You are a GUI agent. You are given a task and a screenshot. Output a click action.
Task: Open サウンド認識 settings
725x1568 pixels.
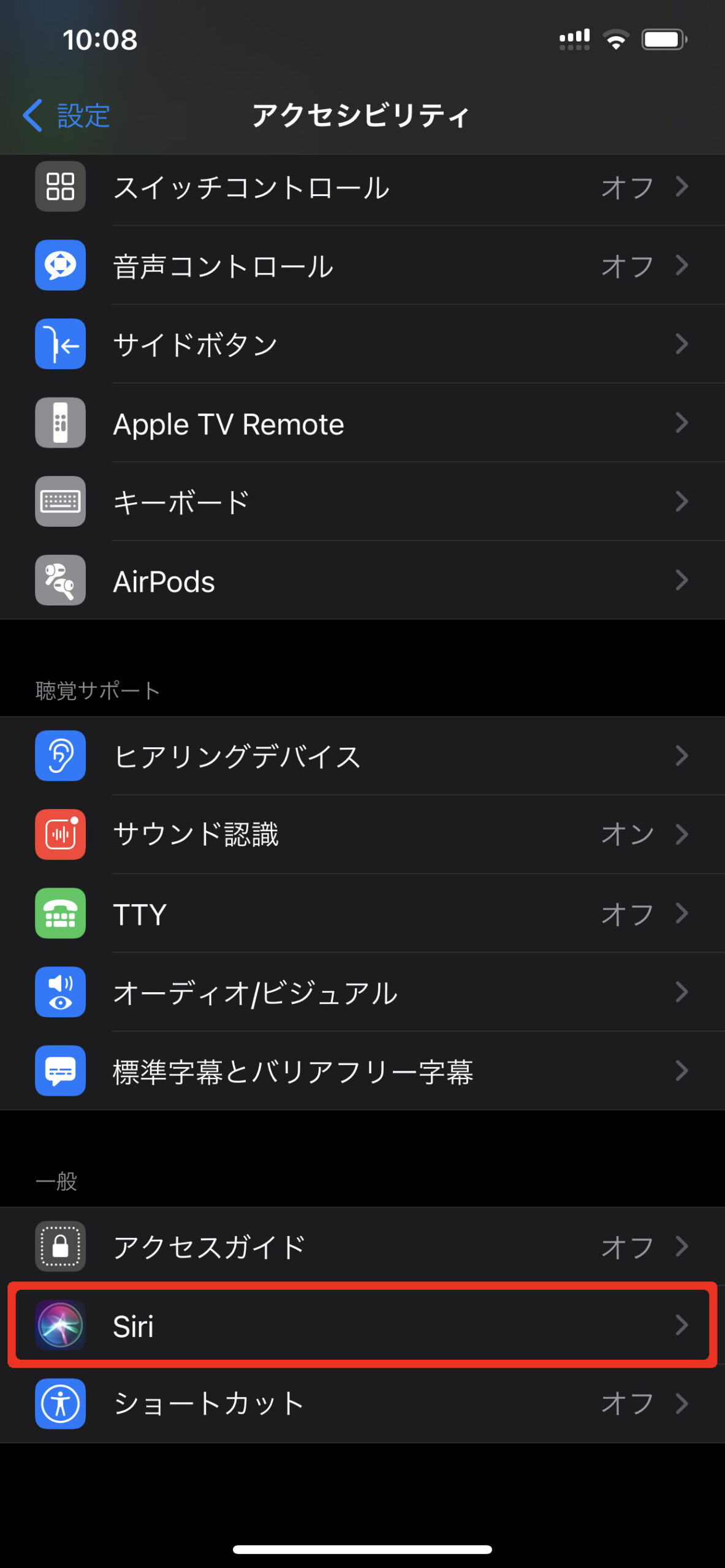[x=362, y=834]
